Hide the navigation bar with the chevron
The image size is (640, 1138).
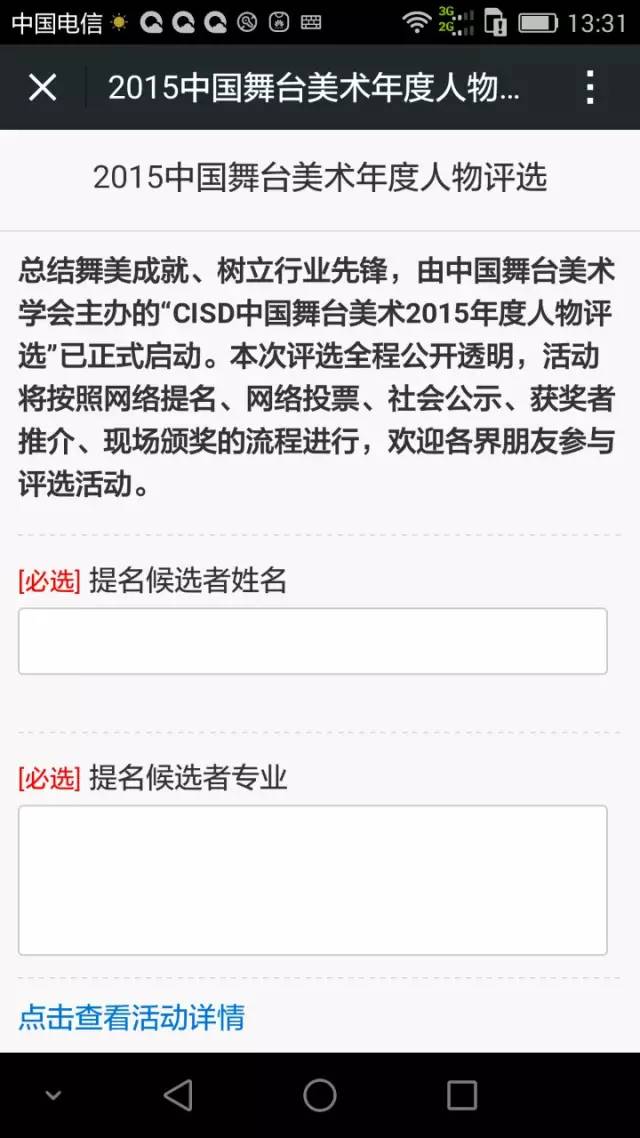click(x=54, y=1095)
